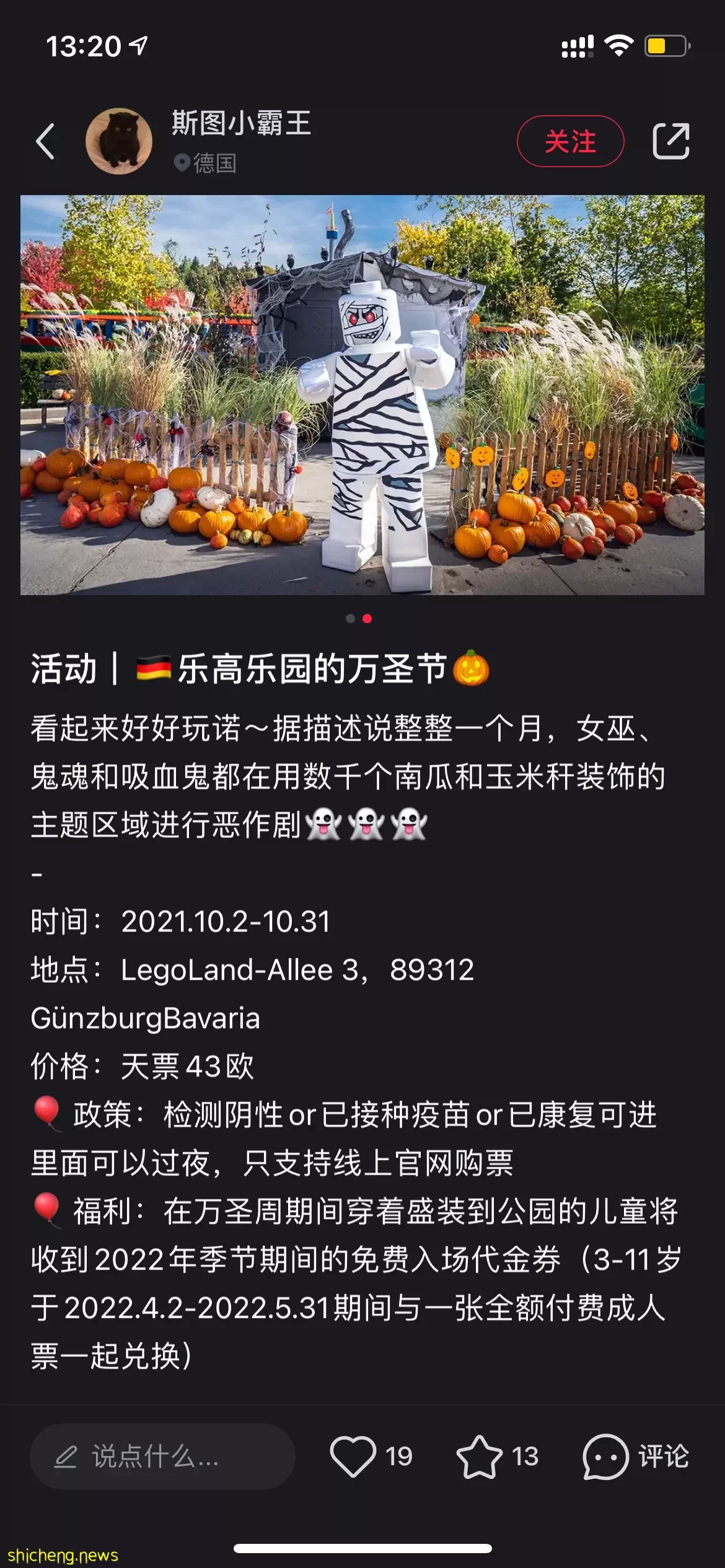The width and height of the screenshot is (725, 1568).
Task: Tap the 说点什么 comment field
Action: tap(162, 1457)
